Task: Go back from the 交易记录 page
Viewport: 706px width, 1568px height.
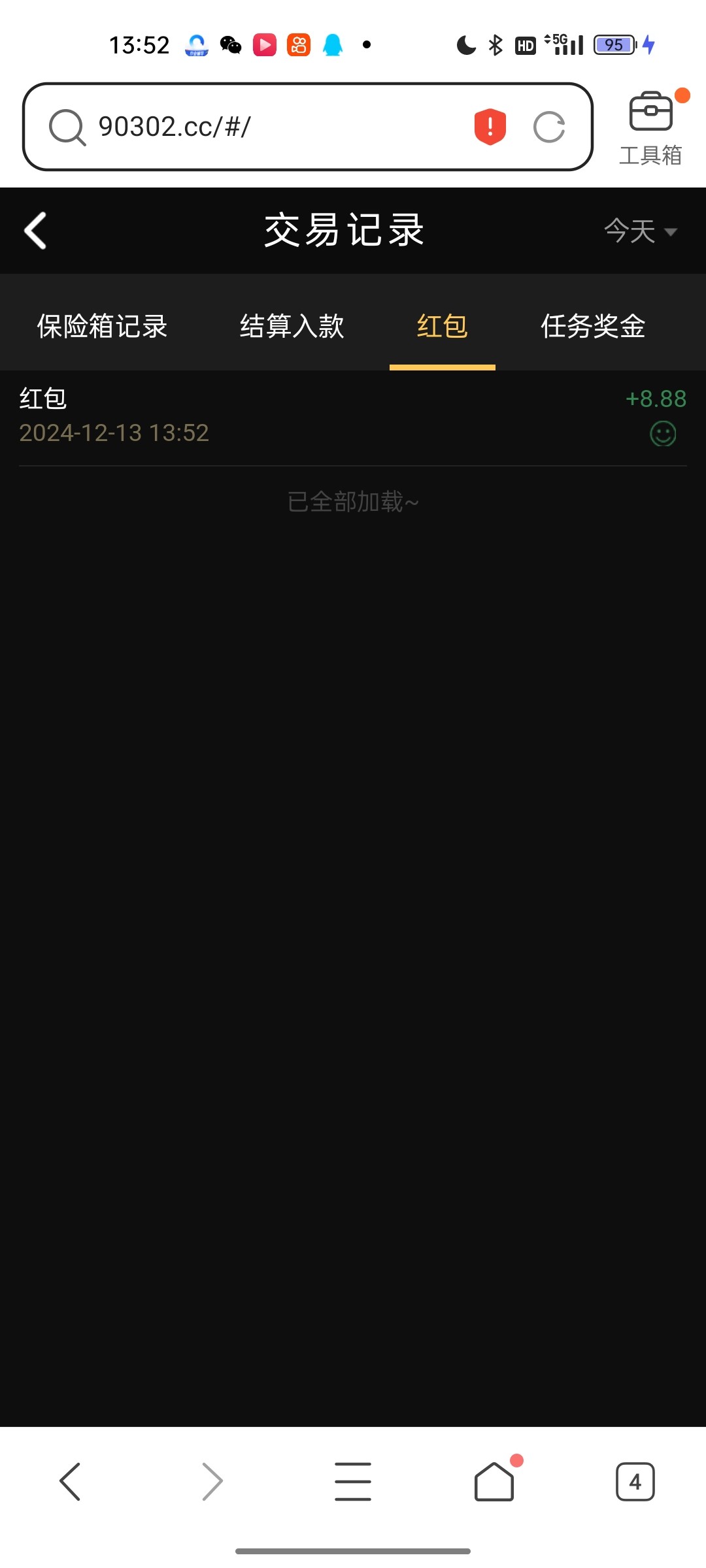Action: click(35, 231)
